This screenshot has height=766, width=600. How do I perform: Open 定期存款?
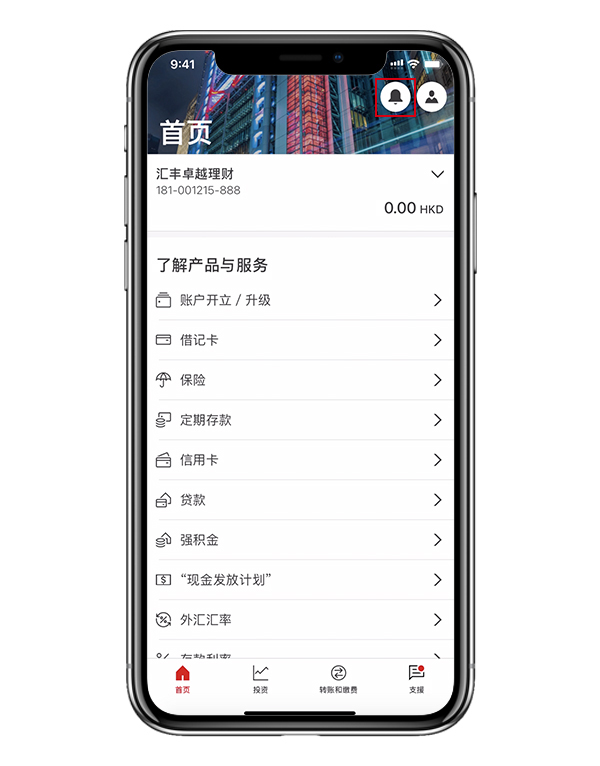click(x=300, y=420)
